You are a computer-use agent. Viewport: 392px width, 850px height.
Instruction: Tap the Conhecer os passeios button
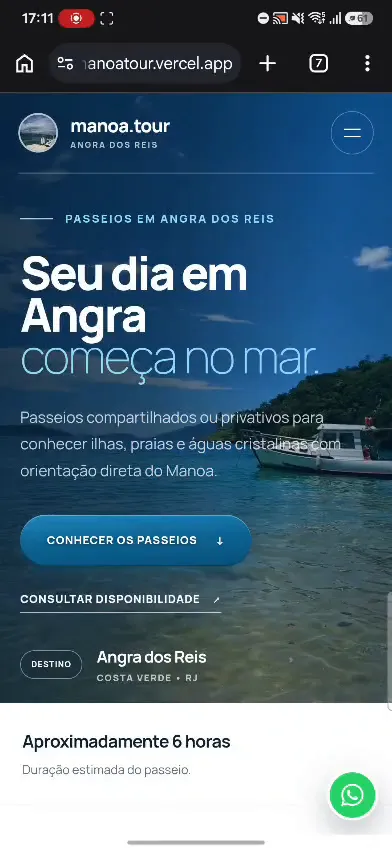pyautogui.click(x=136, y=540)
